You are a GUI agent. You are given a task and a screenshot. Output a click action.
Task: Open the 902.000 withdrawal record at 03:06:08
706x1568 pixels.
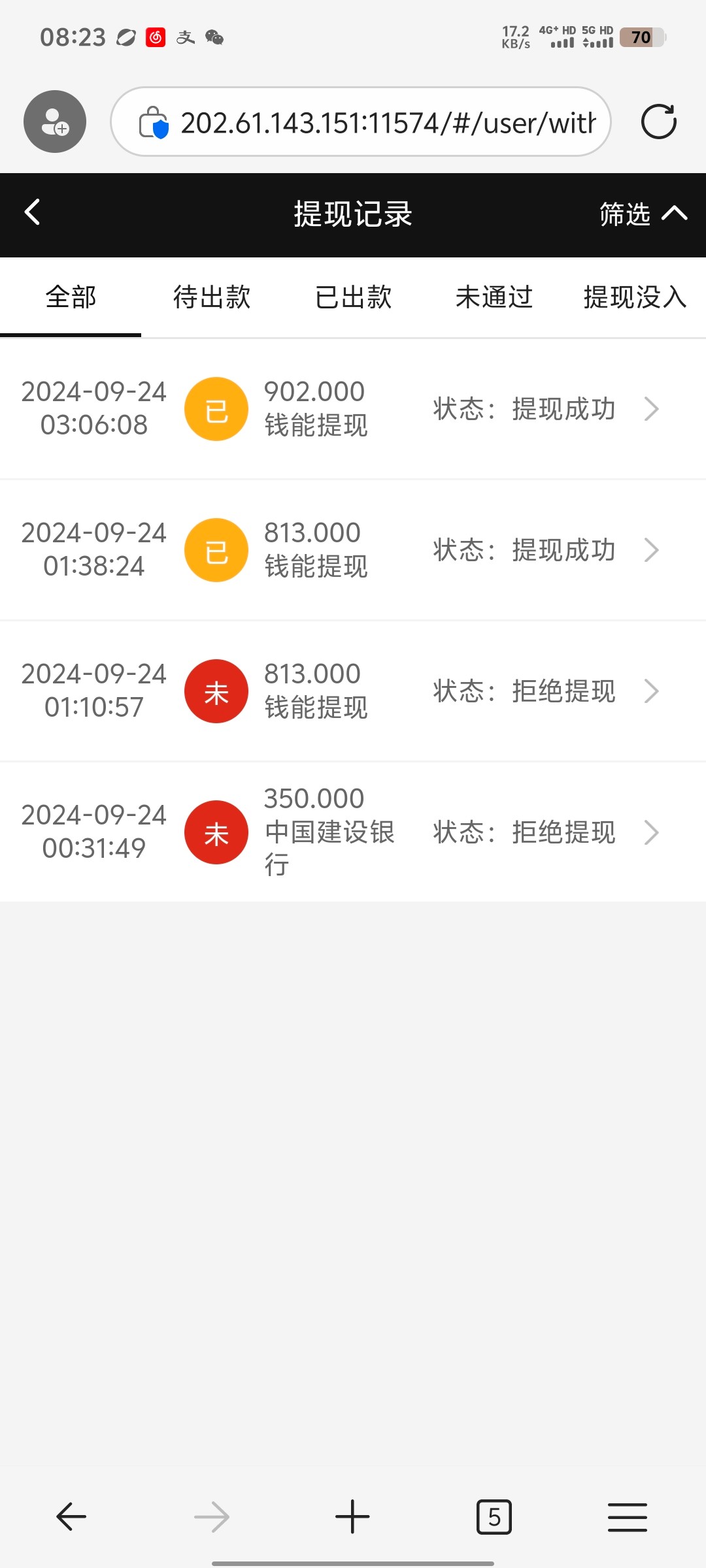pyautogui.click(x=353, y=409)
